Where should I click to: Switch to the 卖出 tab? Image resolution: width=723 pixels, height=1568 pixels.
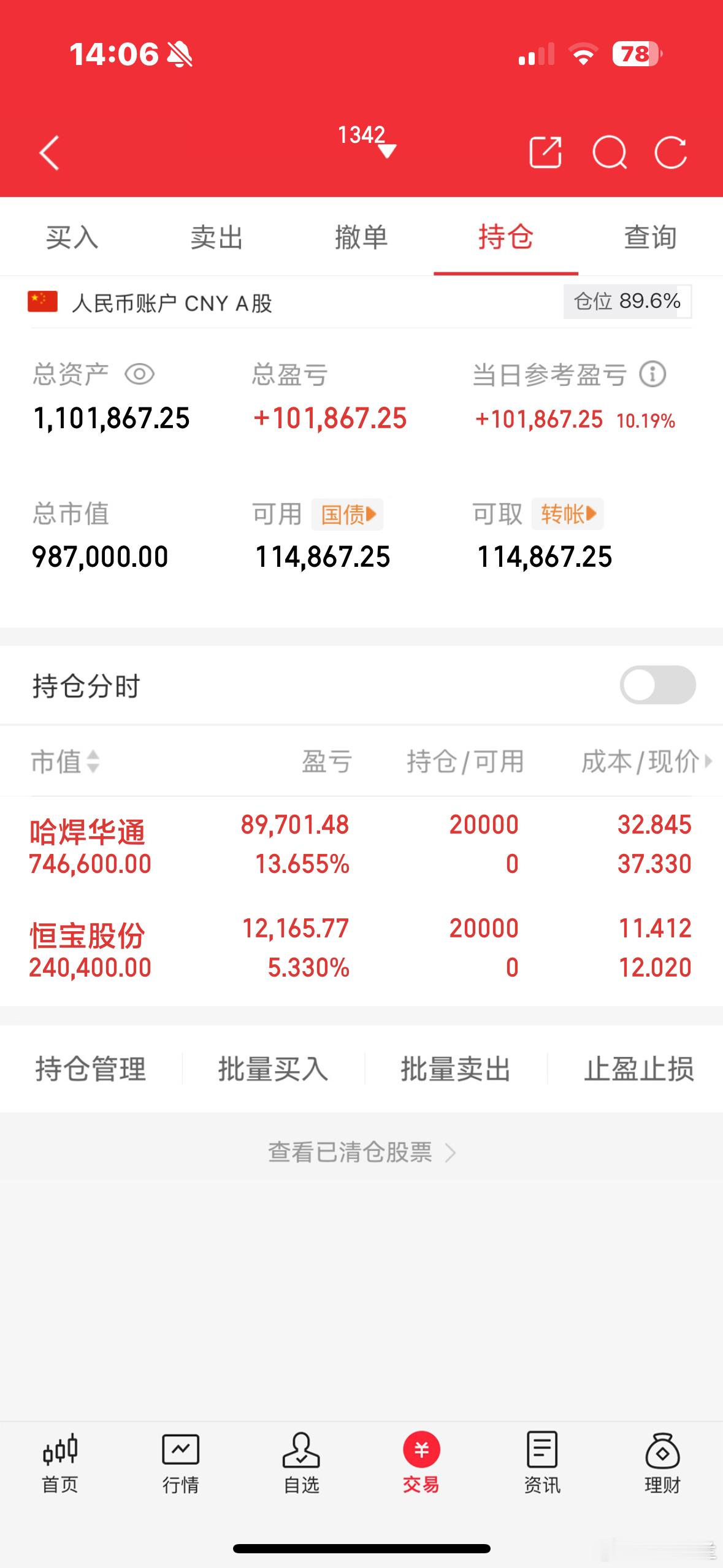pyautogui.click(x=216, y=237)
